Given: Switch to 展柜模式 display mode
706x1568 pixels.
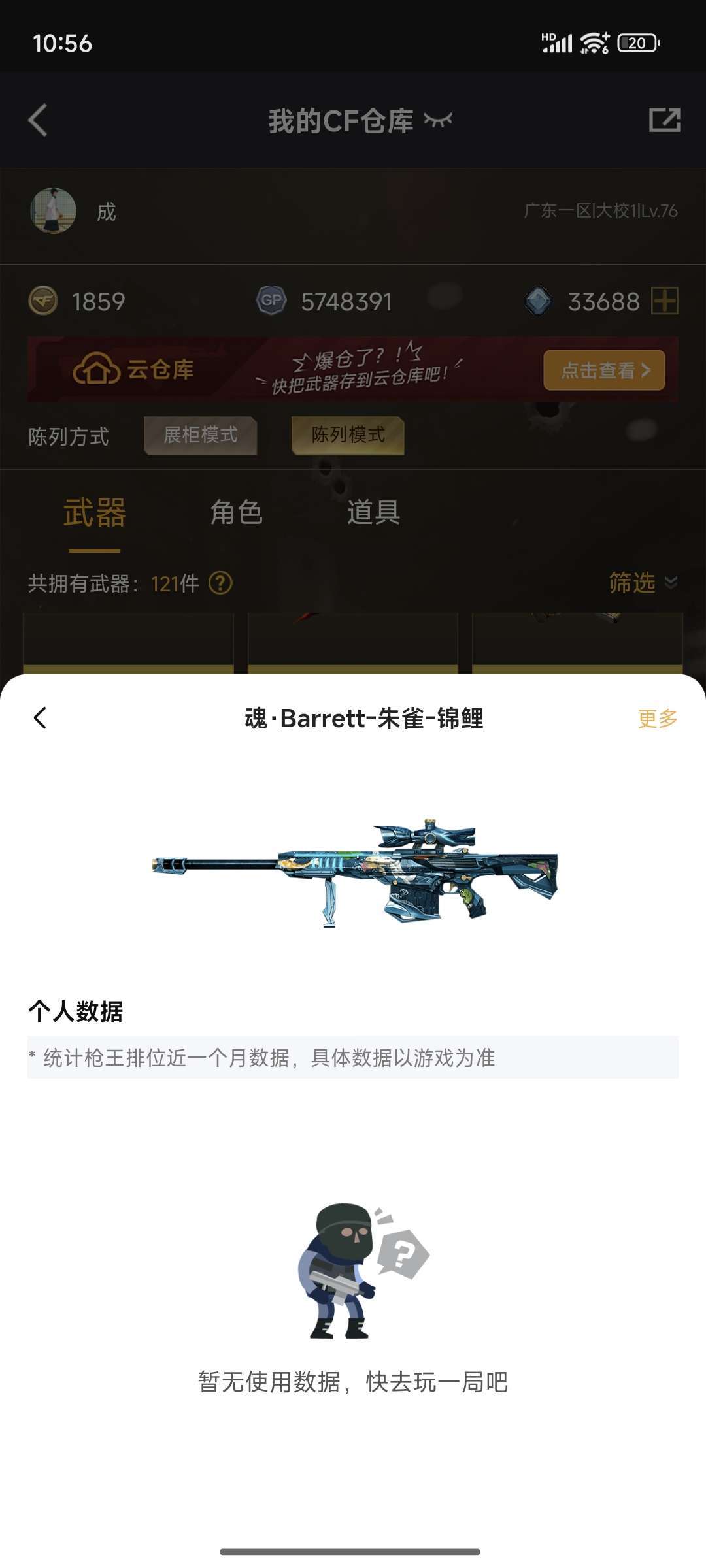Looking at the screenshot, I should 200,434.
